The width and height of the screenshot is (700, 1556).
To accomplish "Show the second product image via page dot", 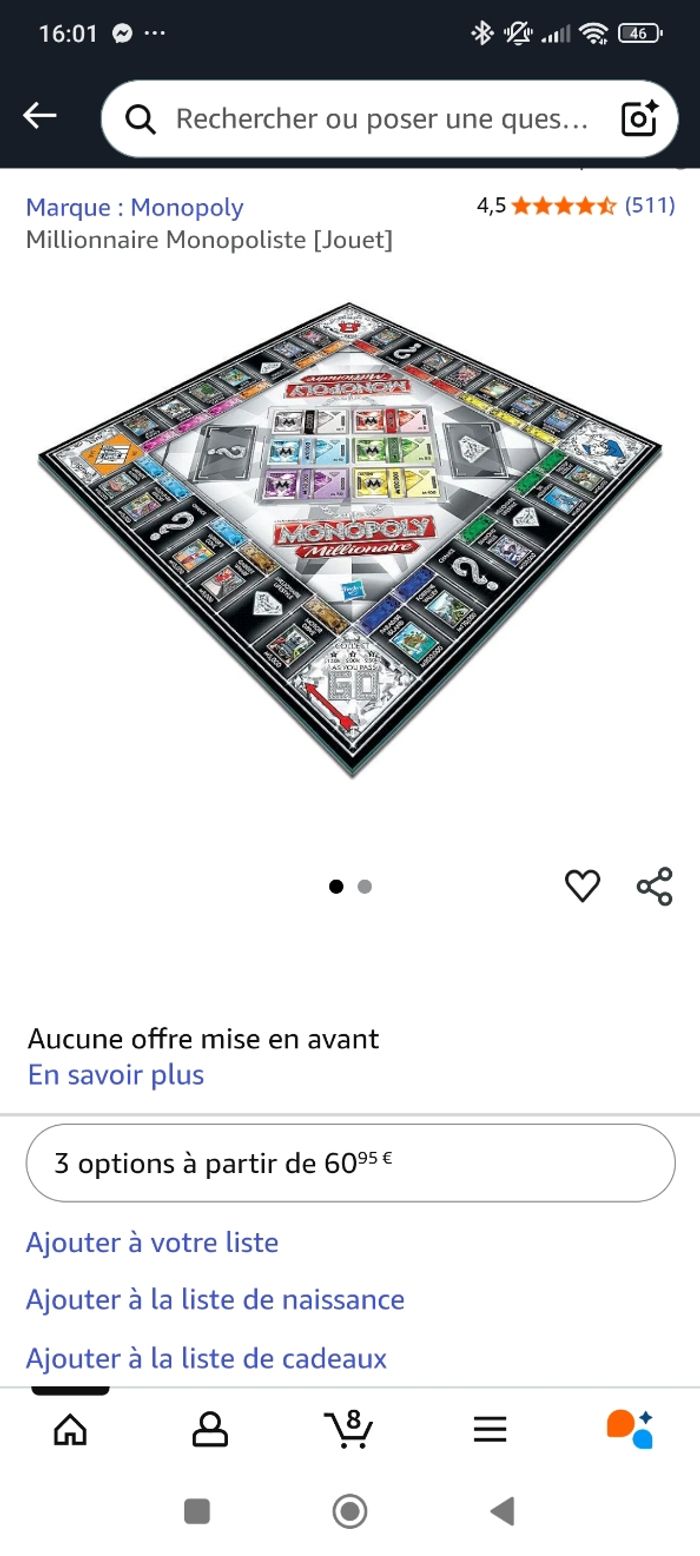I will [365, 886].
